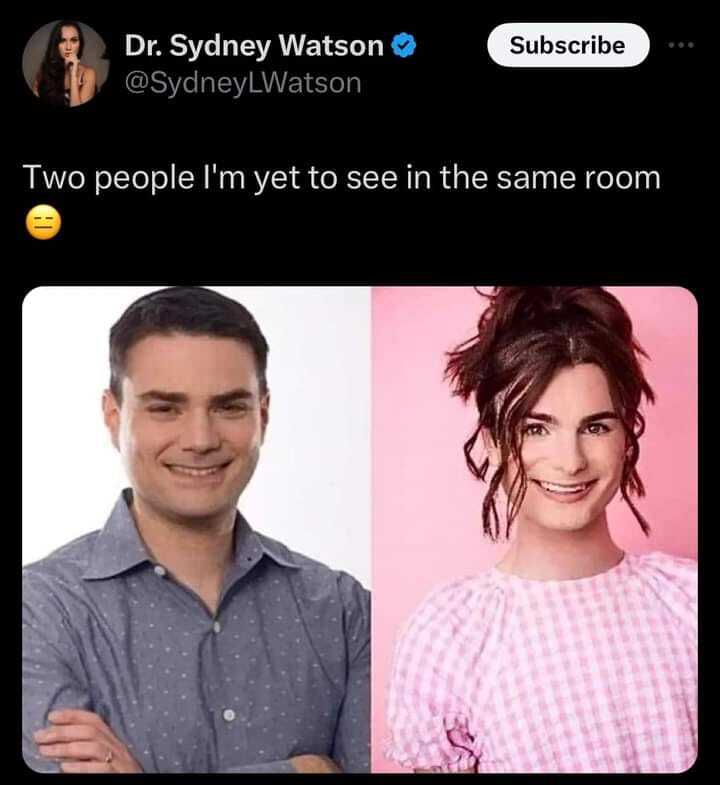Open Dr. Sydney Watson's profile avatar
720x785 pixels.
(x=66, y=63)
